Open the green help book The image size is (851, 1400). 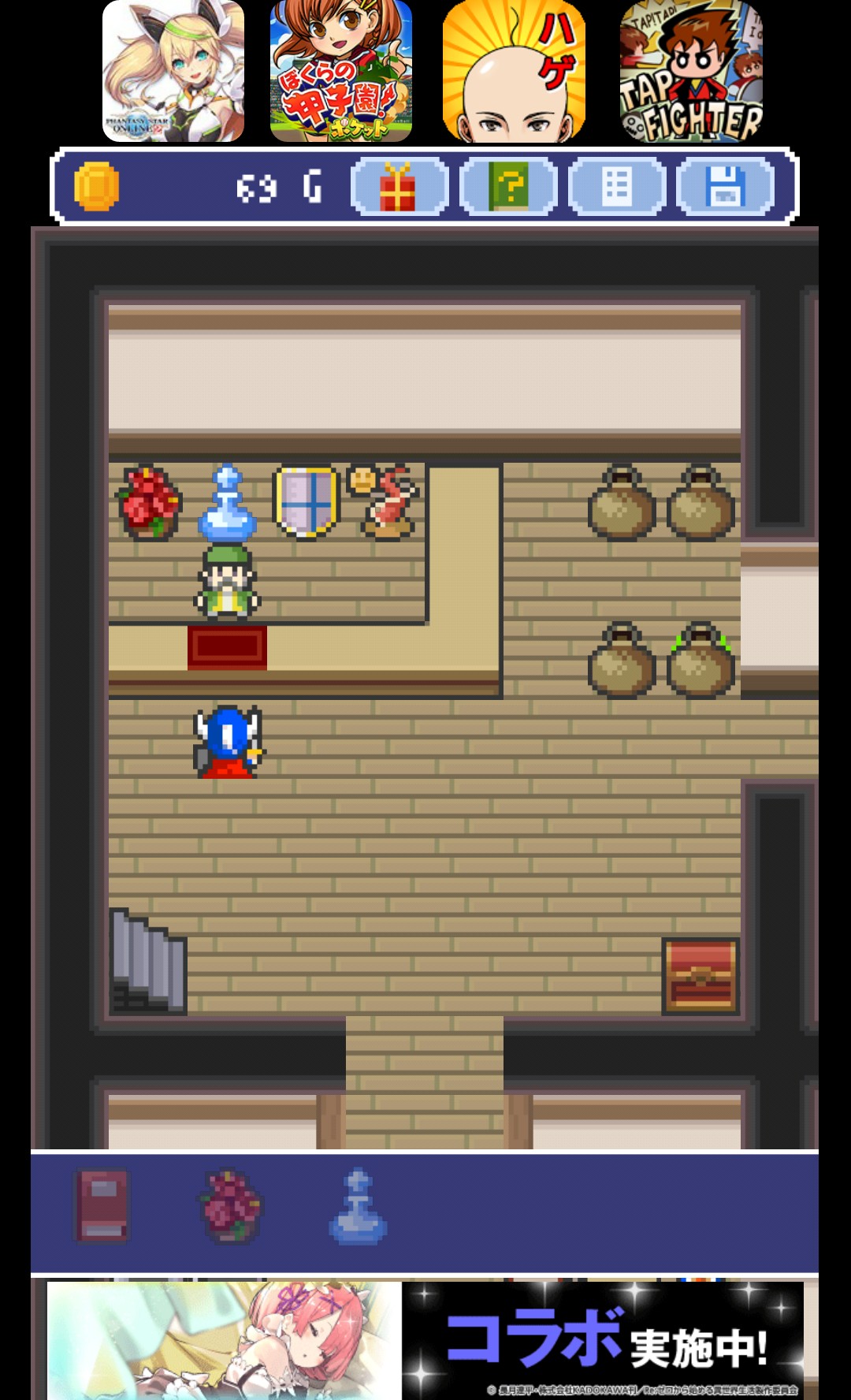pyautogui.click(x=508, y=188)
